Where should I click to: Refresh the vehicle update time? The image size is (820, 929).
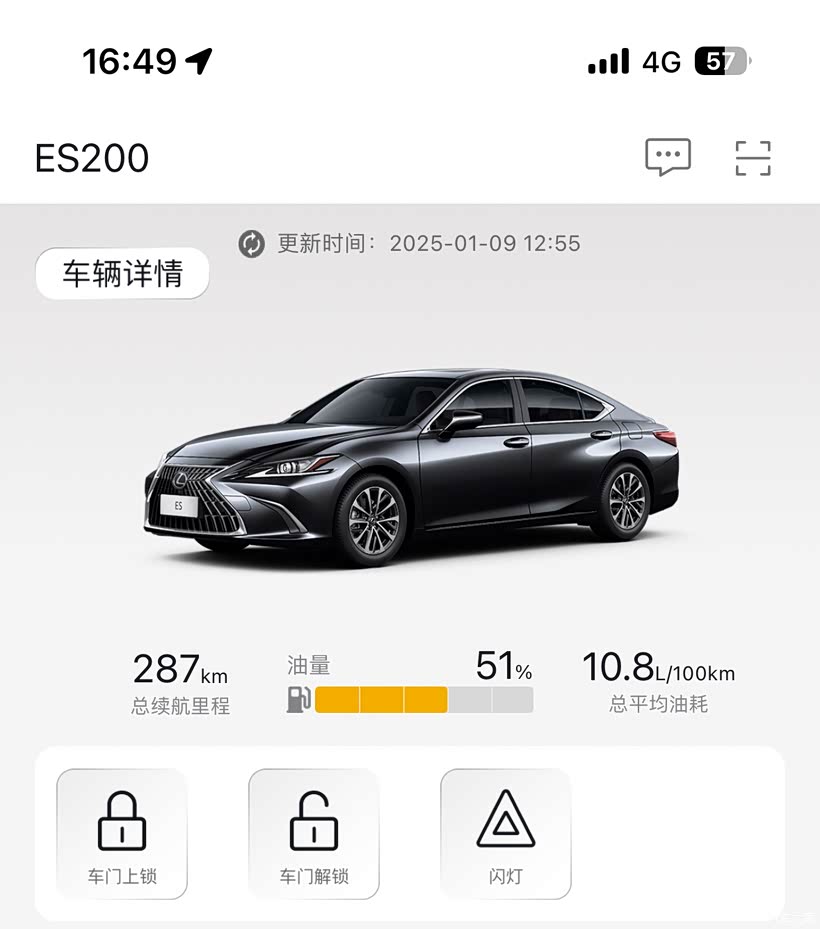pos(251,243)
